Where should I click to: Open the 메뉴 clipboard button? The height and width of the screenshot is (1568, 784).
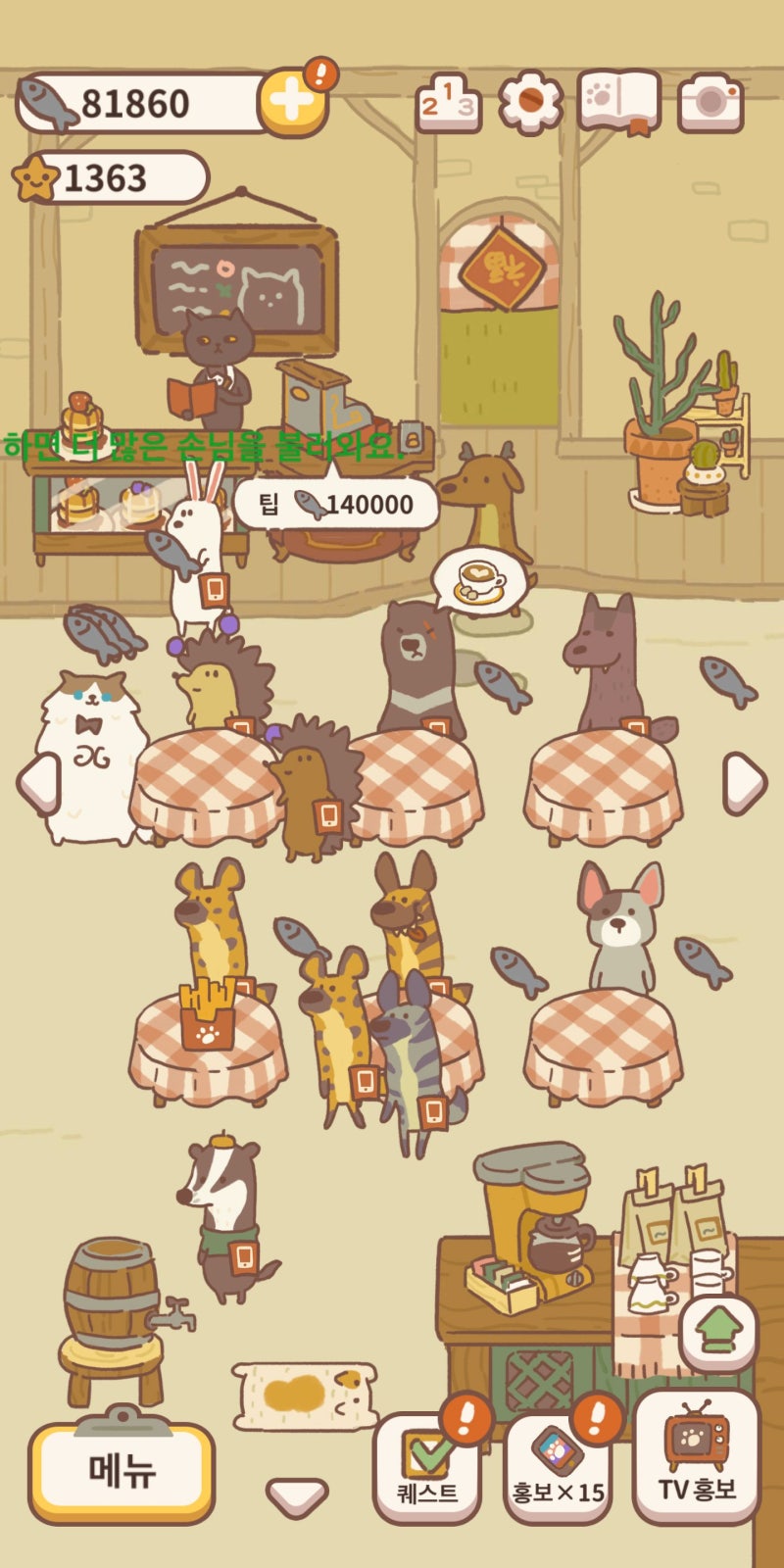[x=122, y=1472]
